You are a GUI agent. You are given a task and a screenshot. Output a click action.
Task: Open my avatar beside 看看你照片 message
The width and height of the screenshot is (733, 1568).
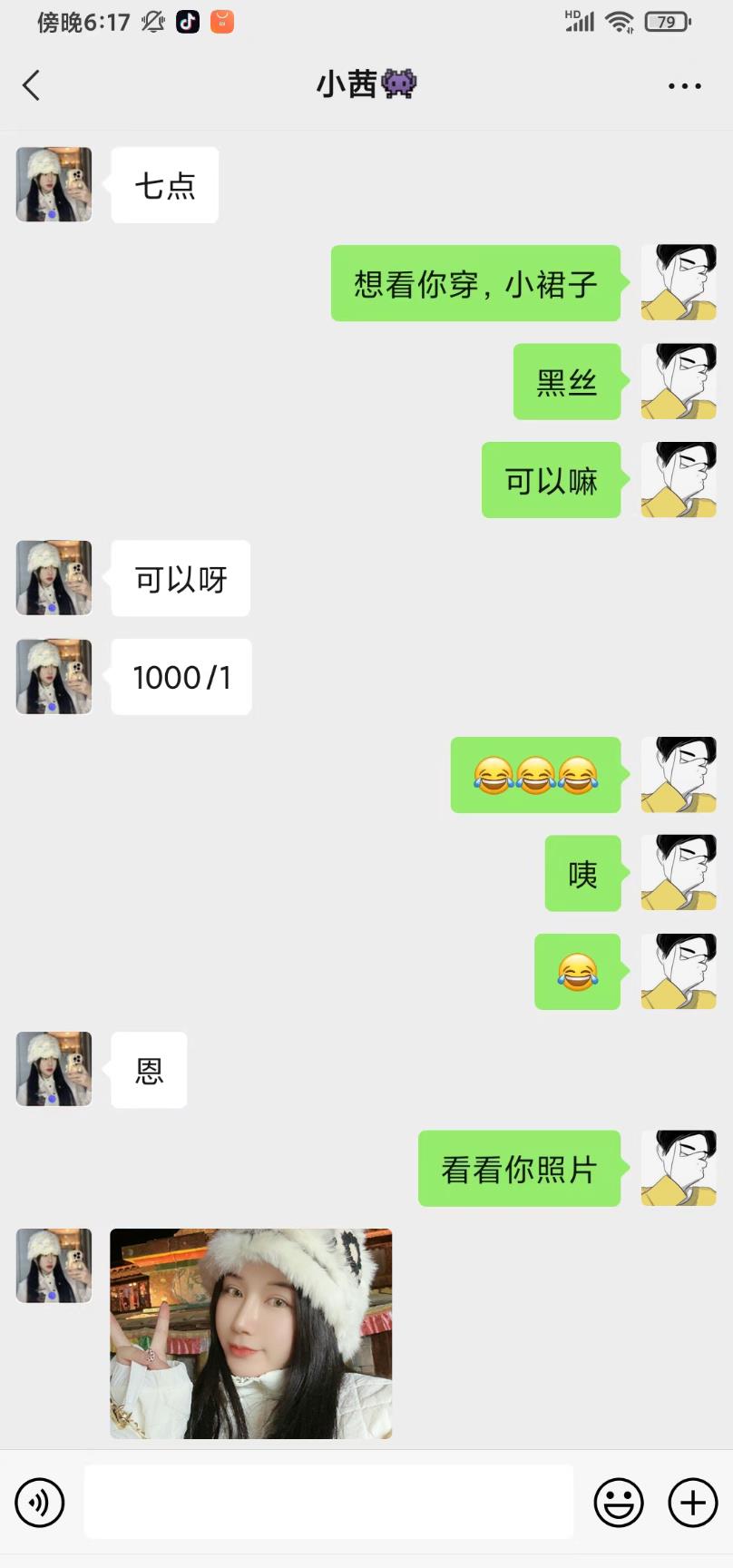[x=679, y=1168]
